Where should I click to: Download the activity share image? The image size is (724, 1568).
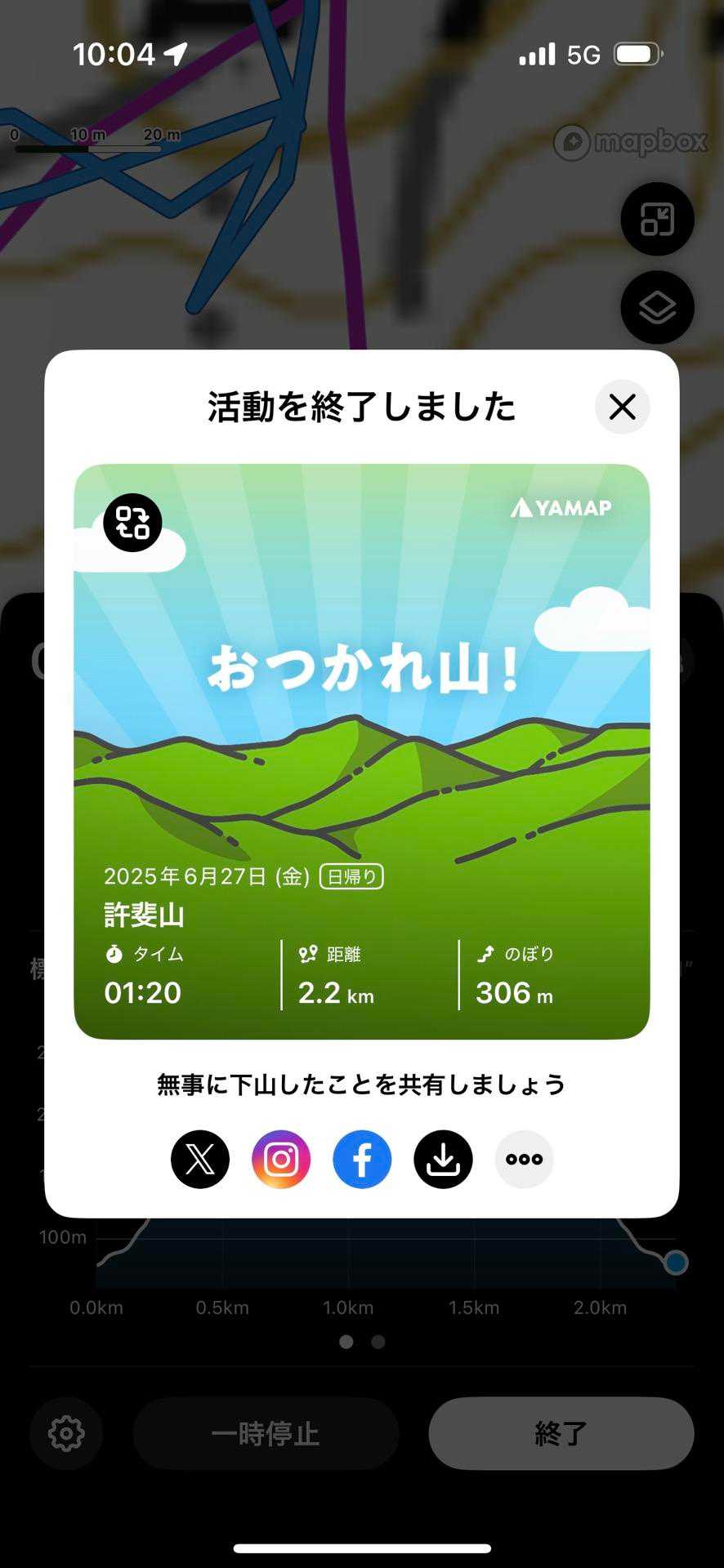pos(443,1159)
